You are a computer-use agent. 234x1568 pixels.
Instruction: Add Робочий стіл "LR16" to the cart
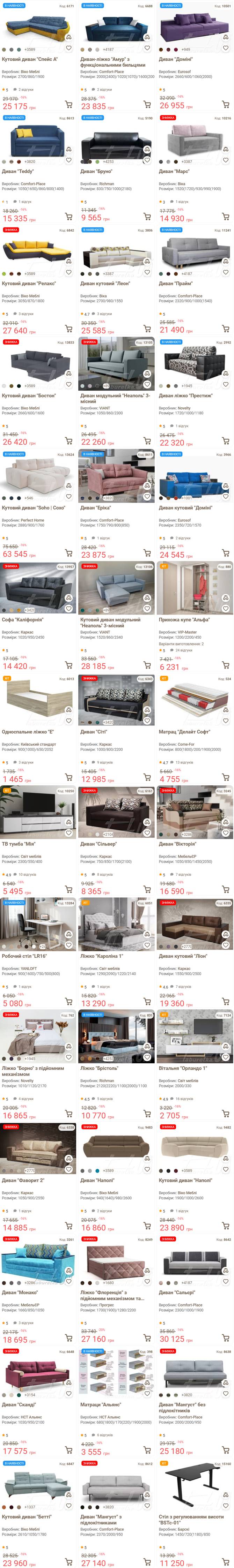[x=68, y=1001]
